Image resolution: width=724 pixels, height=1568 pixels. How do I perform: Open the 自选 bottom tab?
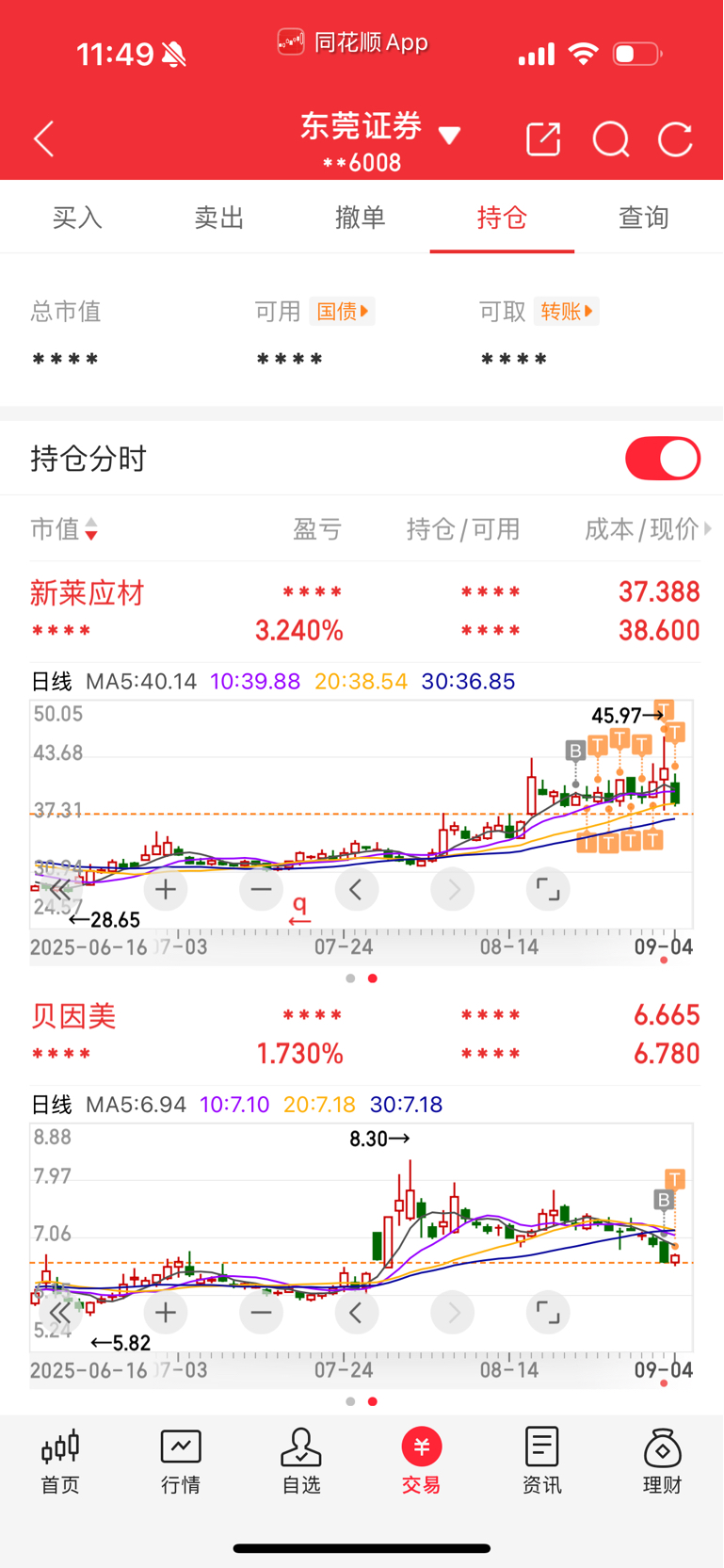coord(301,1461)
